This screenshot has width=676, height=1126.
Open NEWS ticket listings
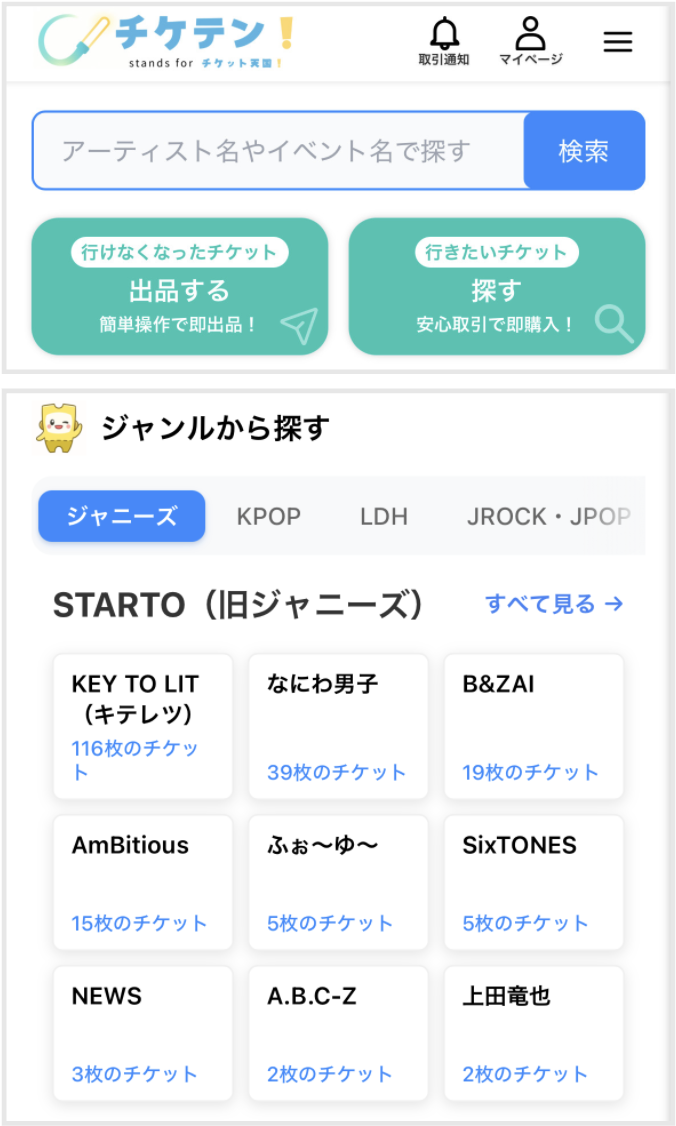click(x=143, y=1033)
